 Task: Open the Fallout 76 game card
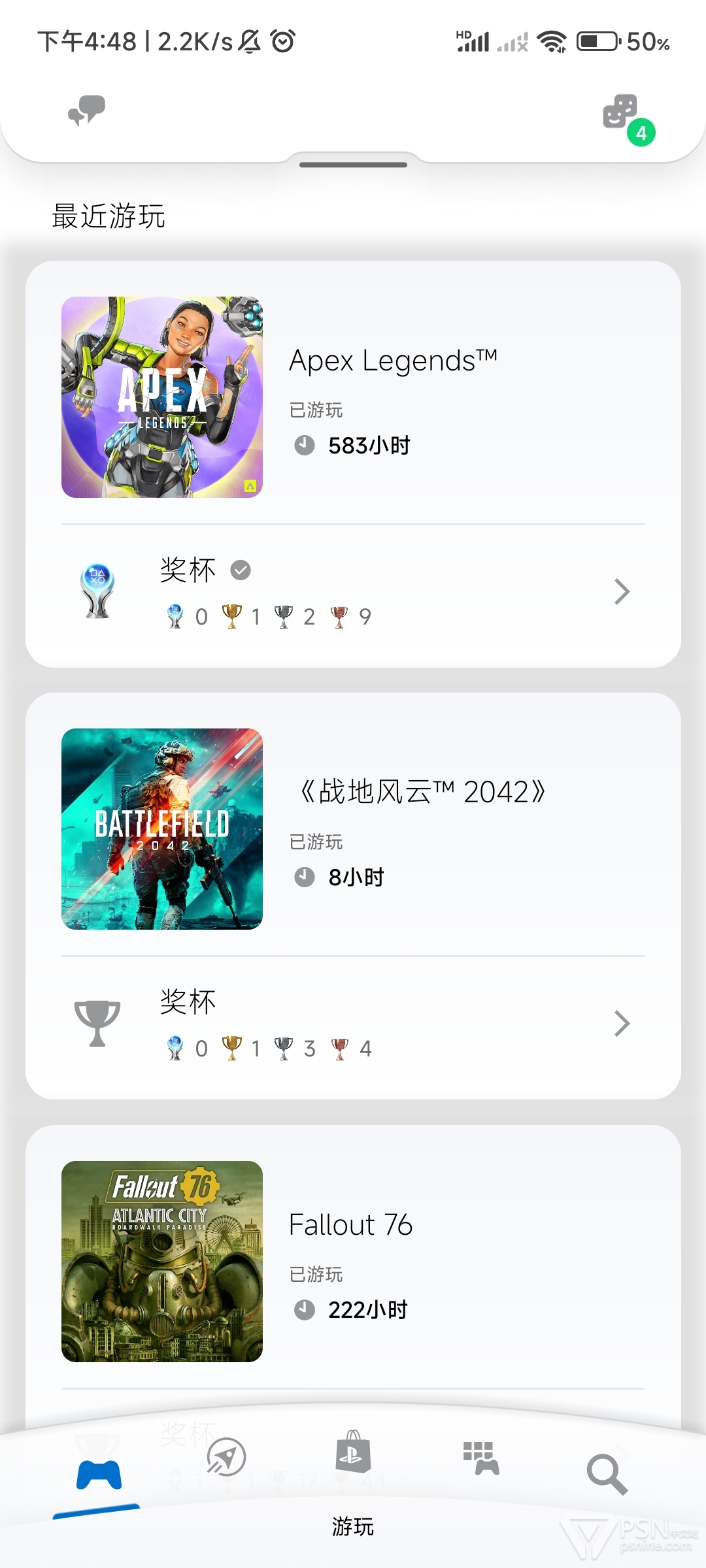[x=353, y=1262]
